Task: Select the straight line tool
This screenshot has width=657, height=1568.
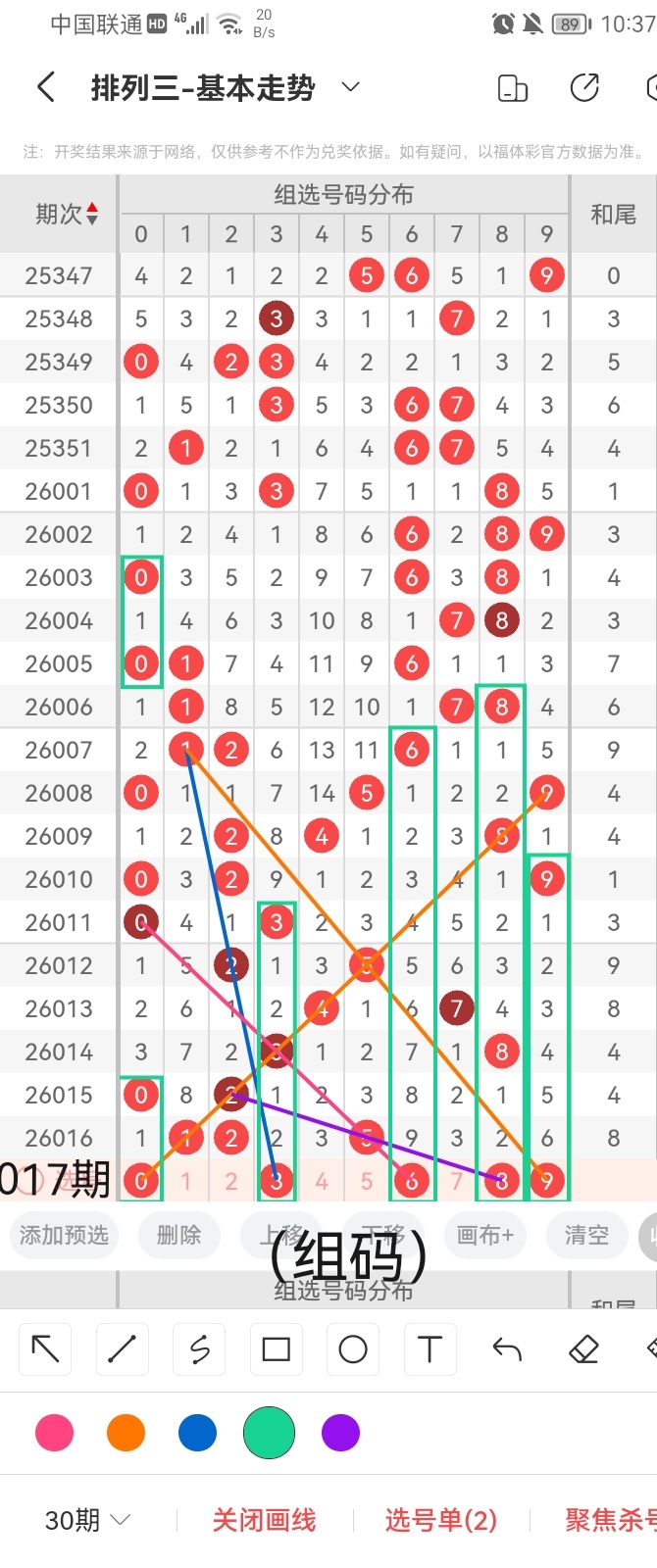Action: click(122, 1349)
